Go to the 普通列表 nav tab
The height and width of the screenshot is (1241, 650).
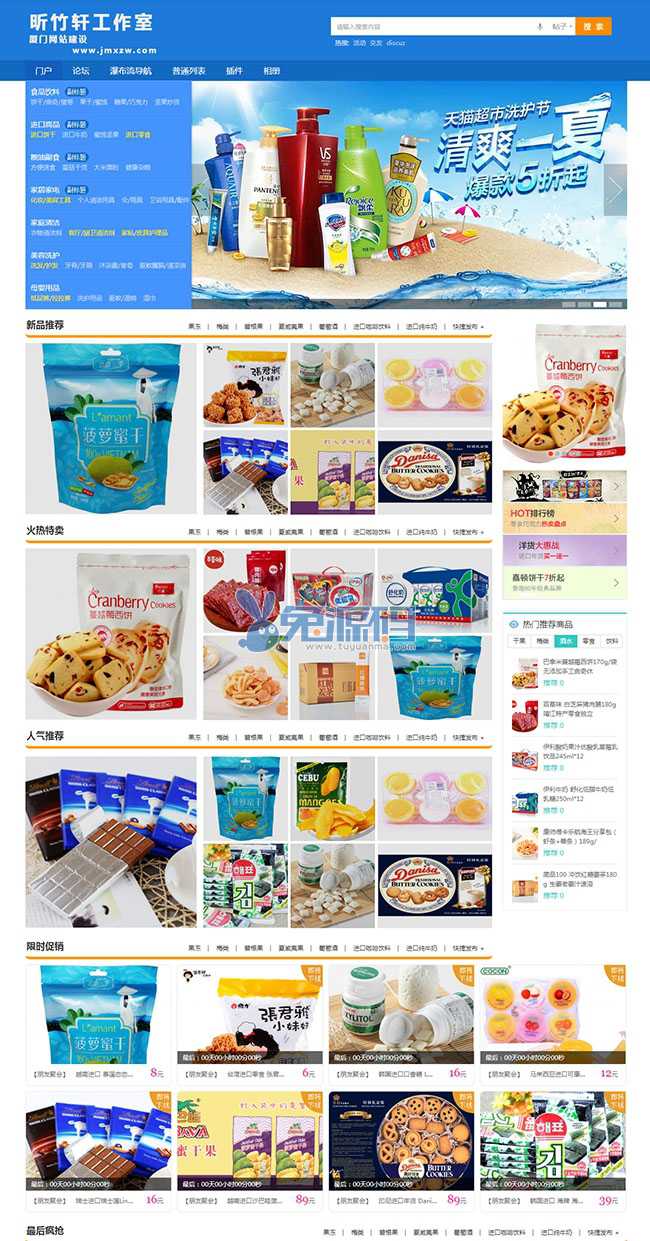pyautogui.click(x=188, y=71)
